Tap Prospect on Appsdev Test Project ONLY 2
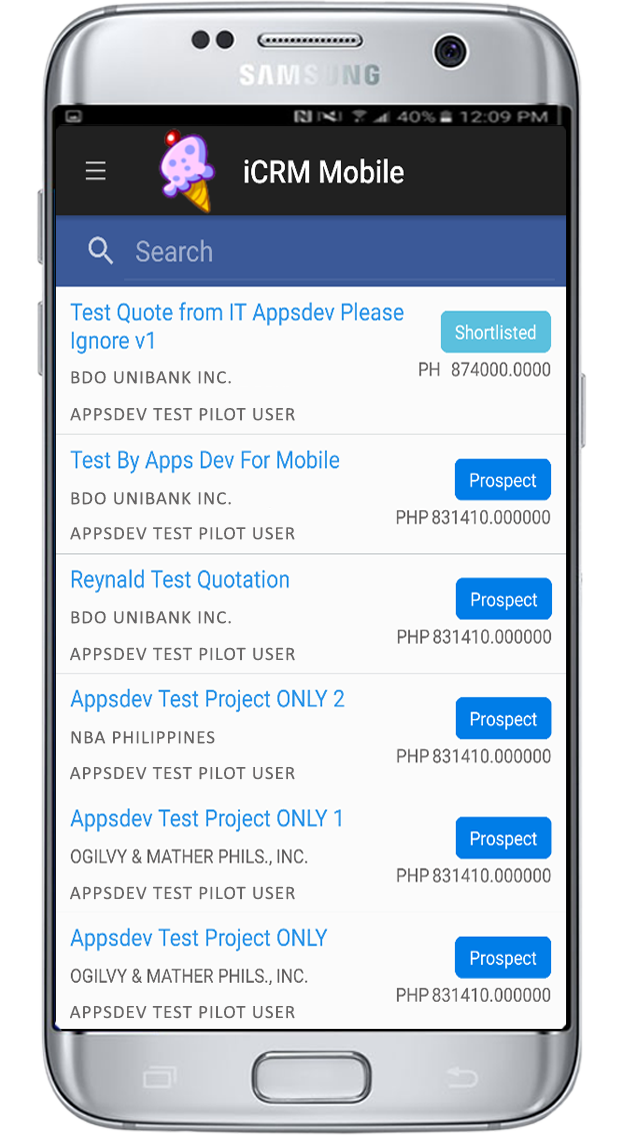Screen dimensions: 640x1136 click(x=503, y=719)
